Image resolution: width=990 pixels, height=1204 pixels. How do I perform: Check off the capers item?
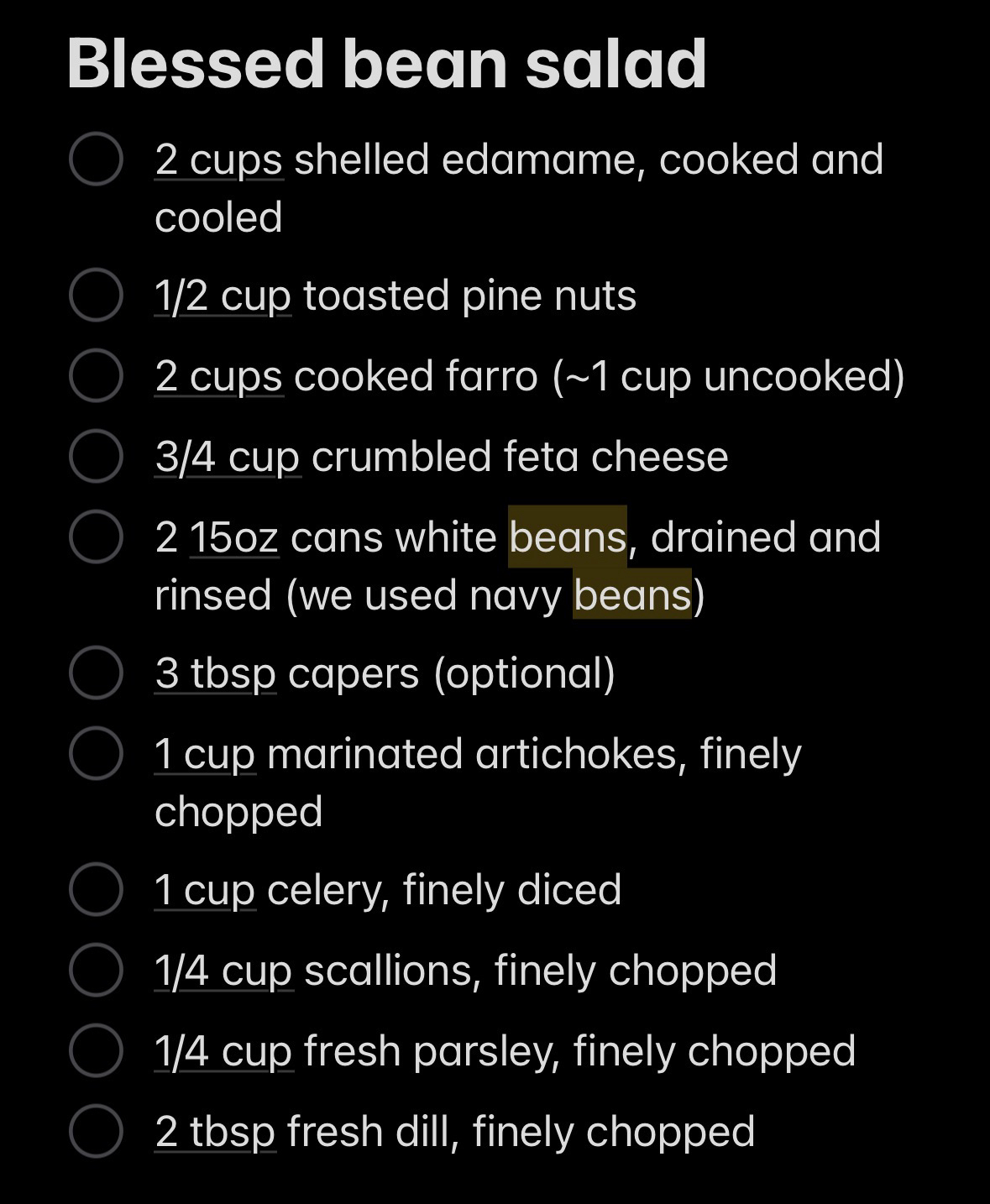tap(96, 673)
